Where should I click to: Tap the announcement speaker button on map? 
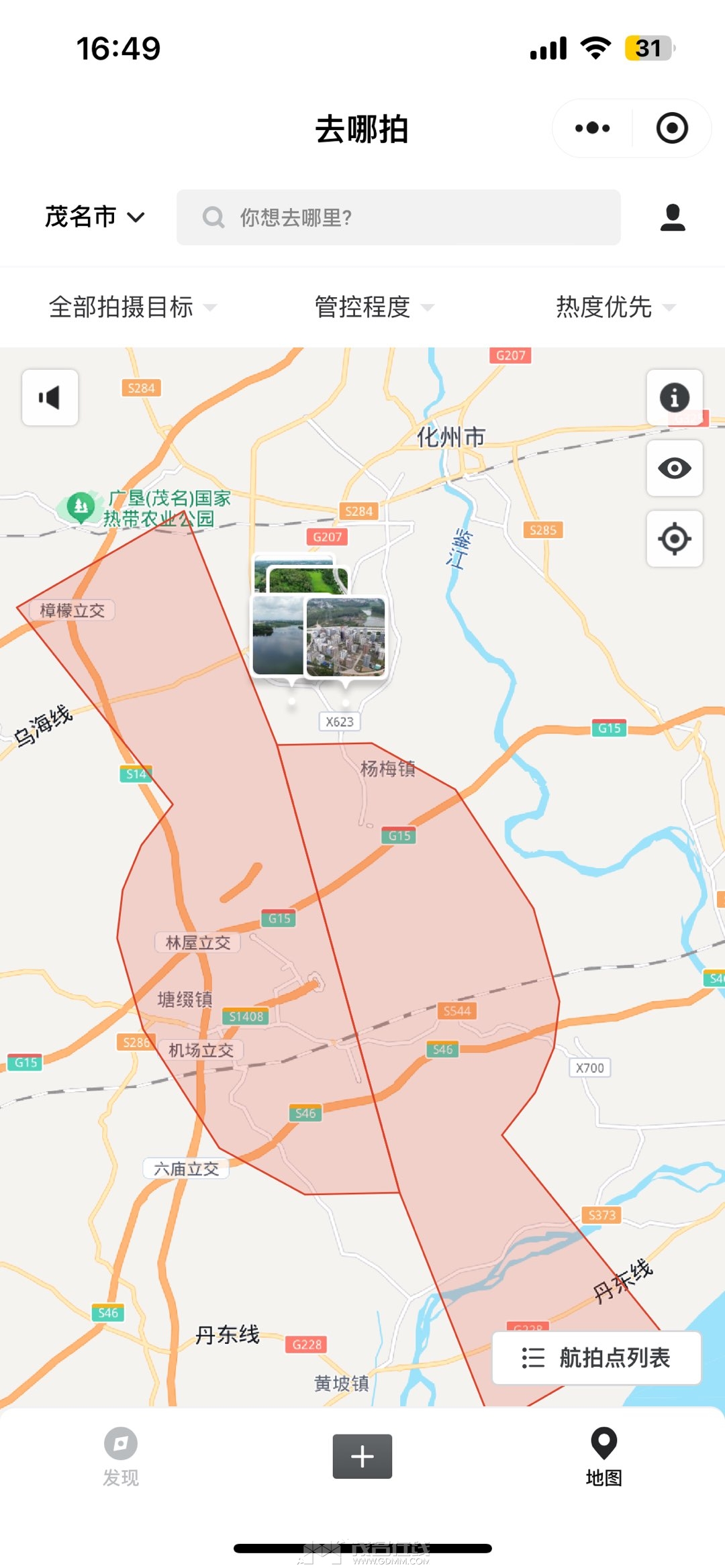[50, 397]
